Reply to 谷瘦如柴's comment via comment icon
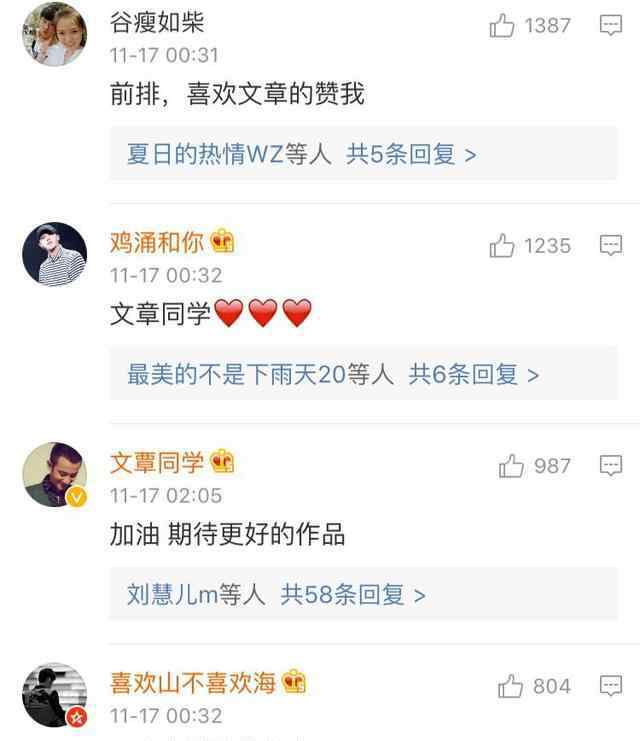 coord(610,26)
